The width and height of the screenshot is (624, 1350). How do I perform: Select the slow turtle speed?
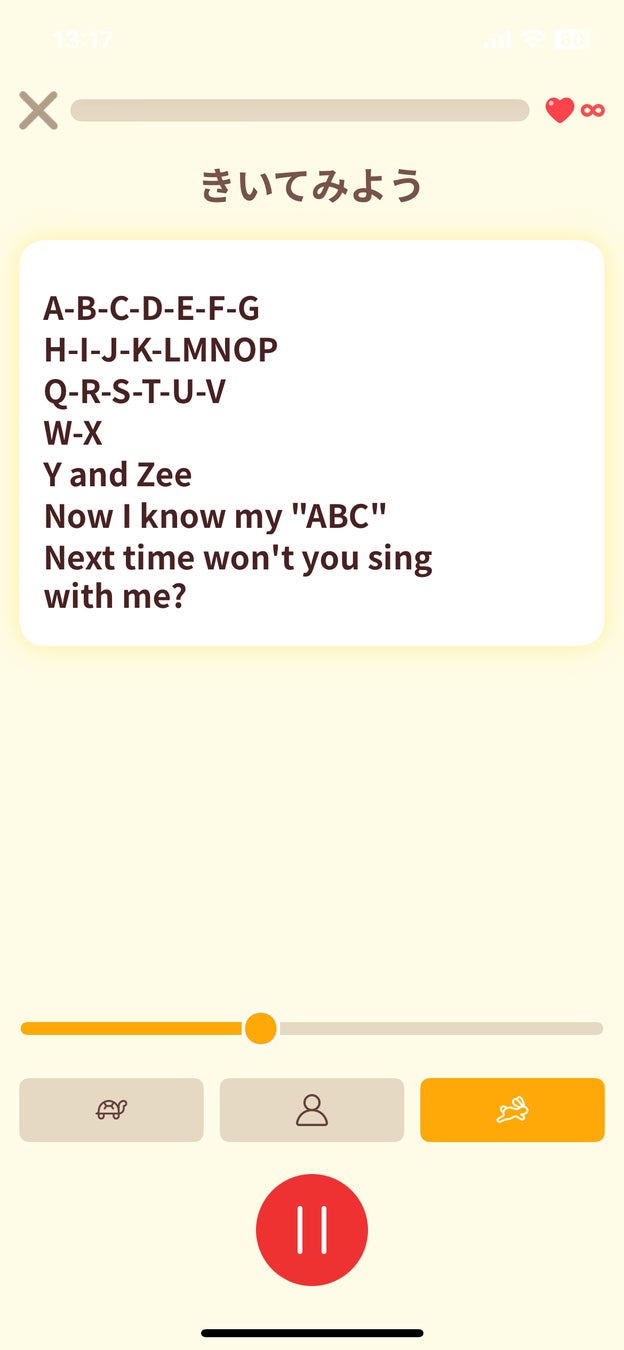(x=111, y=1110)
